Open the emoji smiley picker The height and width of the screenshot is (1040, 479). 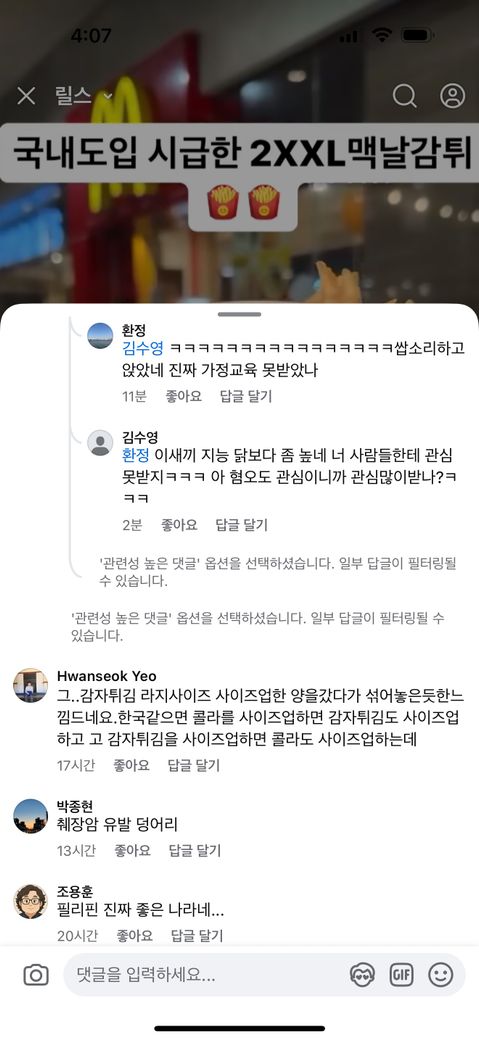pos(441,975)
